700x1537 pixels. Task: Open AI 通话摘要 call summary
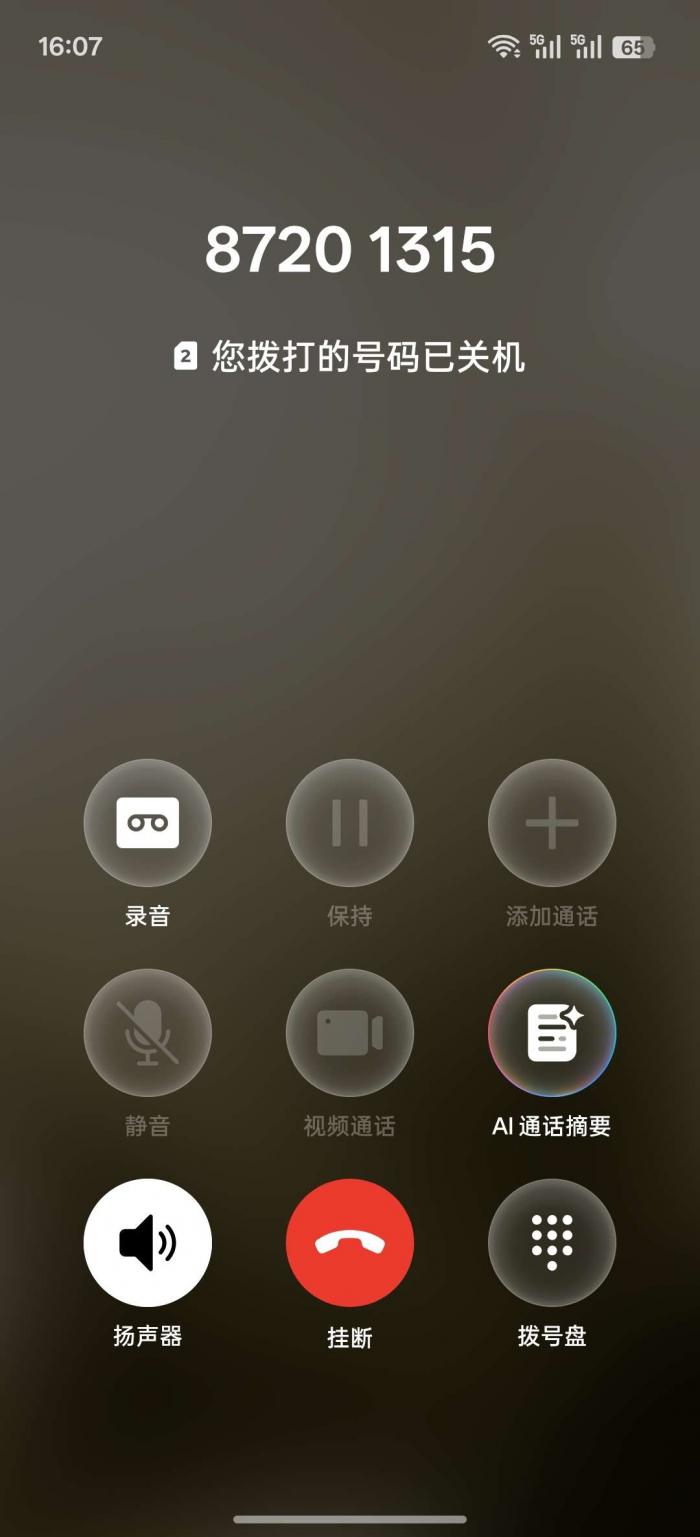click(x=552, y=1033)
